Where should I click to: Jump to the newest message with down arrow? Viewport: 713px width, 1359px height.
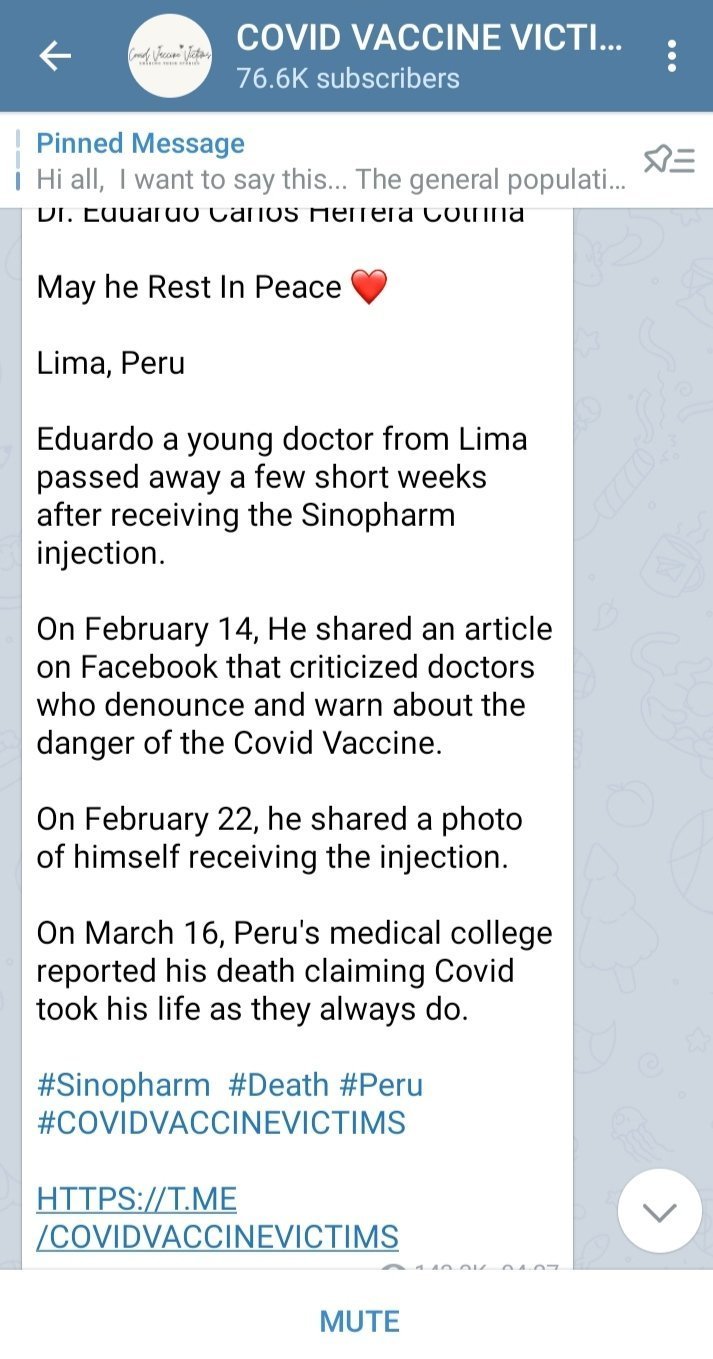[x=660, y=1211]
